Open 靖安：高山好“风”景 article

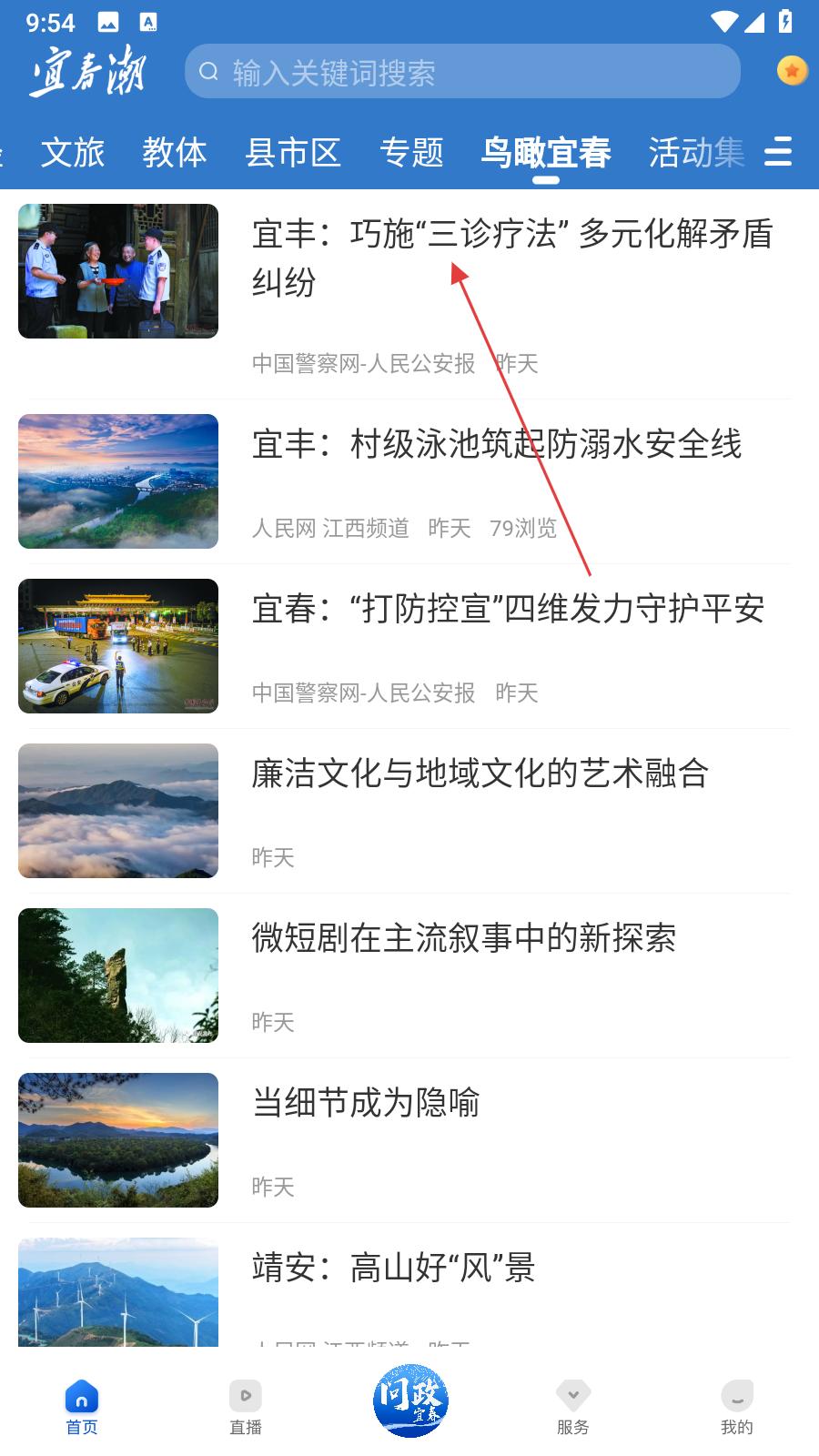(x=393, y=1268)
